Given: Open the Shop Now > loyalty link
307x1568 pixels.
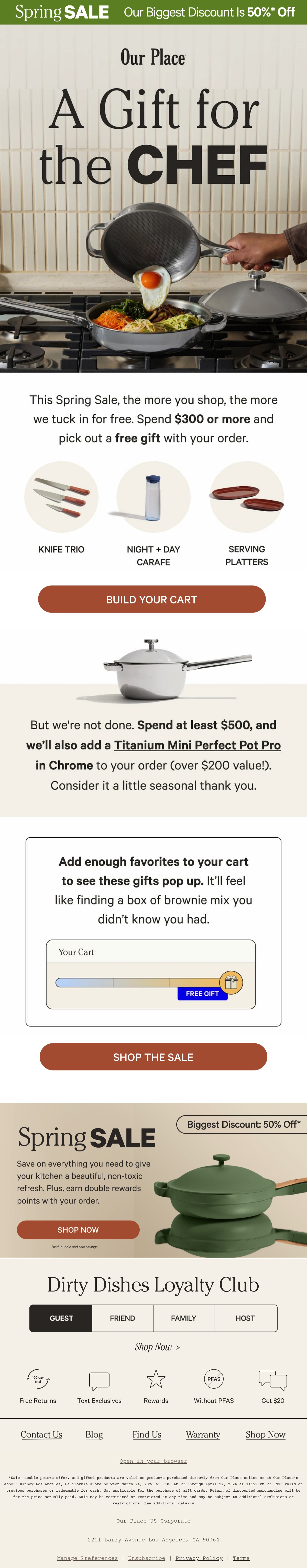Looking at the screenshot, I should [x=157, y=1347].
